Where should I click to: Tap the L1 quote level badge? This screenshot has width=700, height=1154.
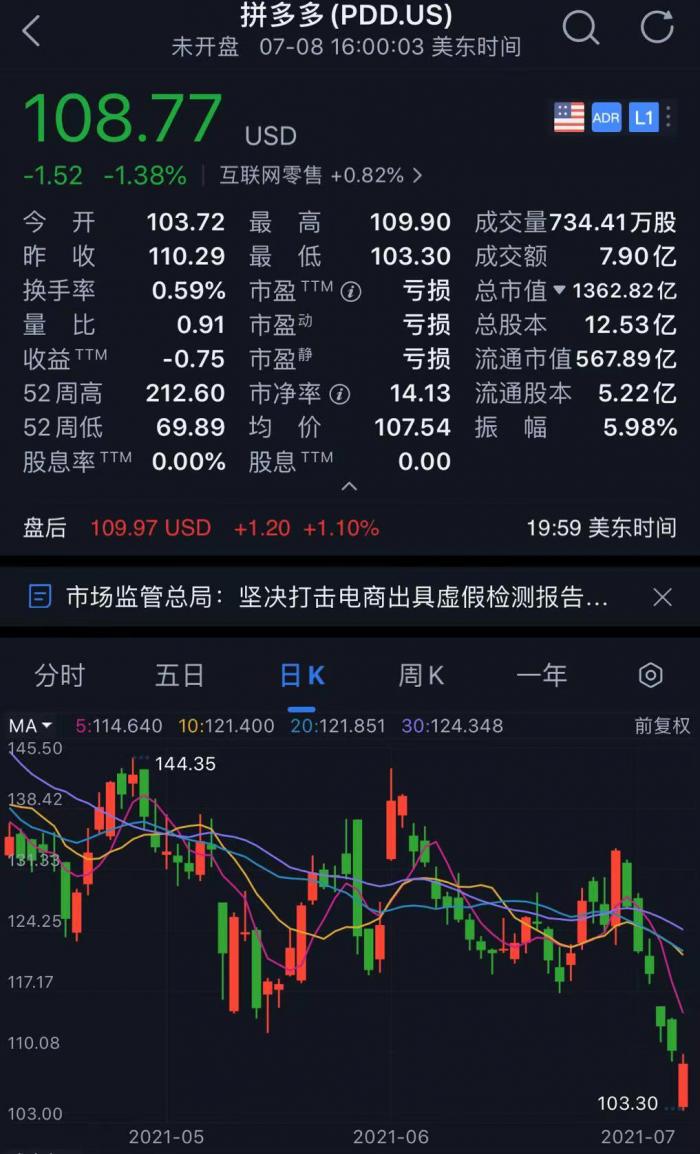coord(643,118)
